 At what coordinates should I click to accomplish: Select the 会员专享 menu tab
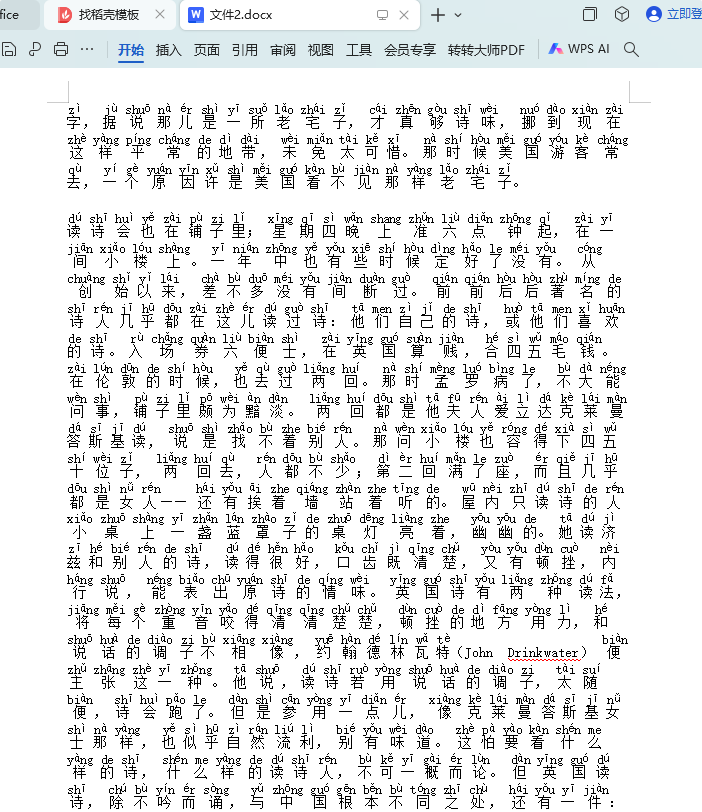click(x=410, y=50)
